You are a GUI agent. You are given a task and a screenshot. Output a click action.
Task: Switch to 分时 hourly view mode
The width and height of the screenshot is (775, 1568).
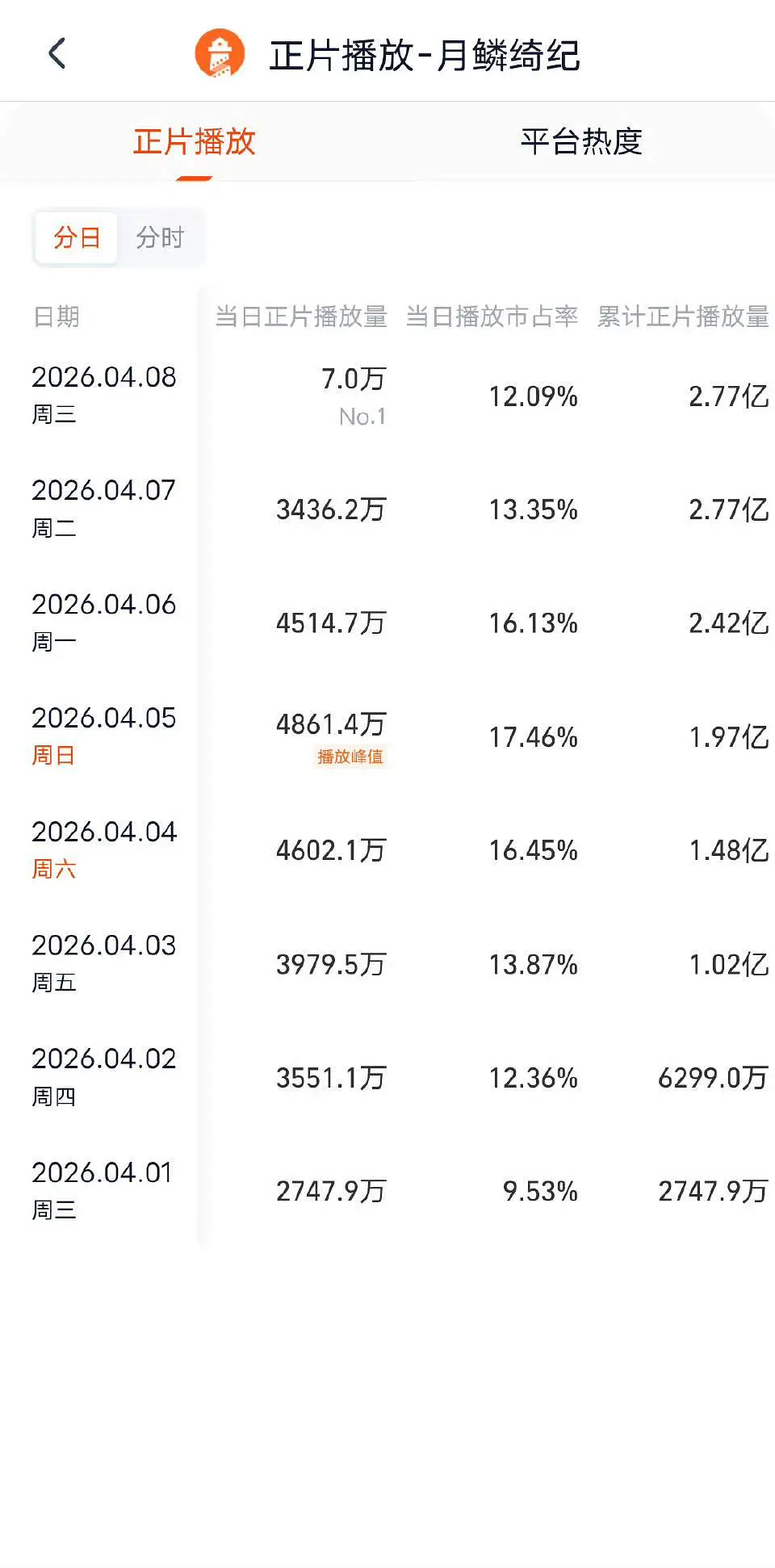(x=161, y=237)
